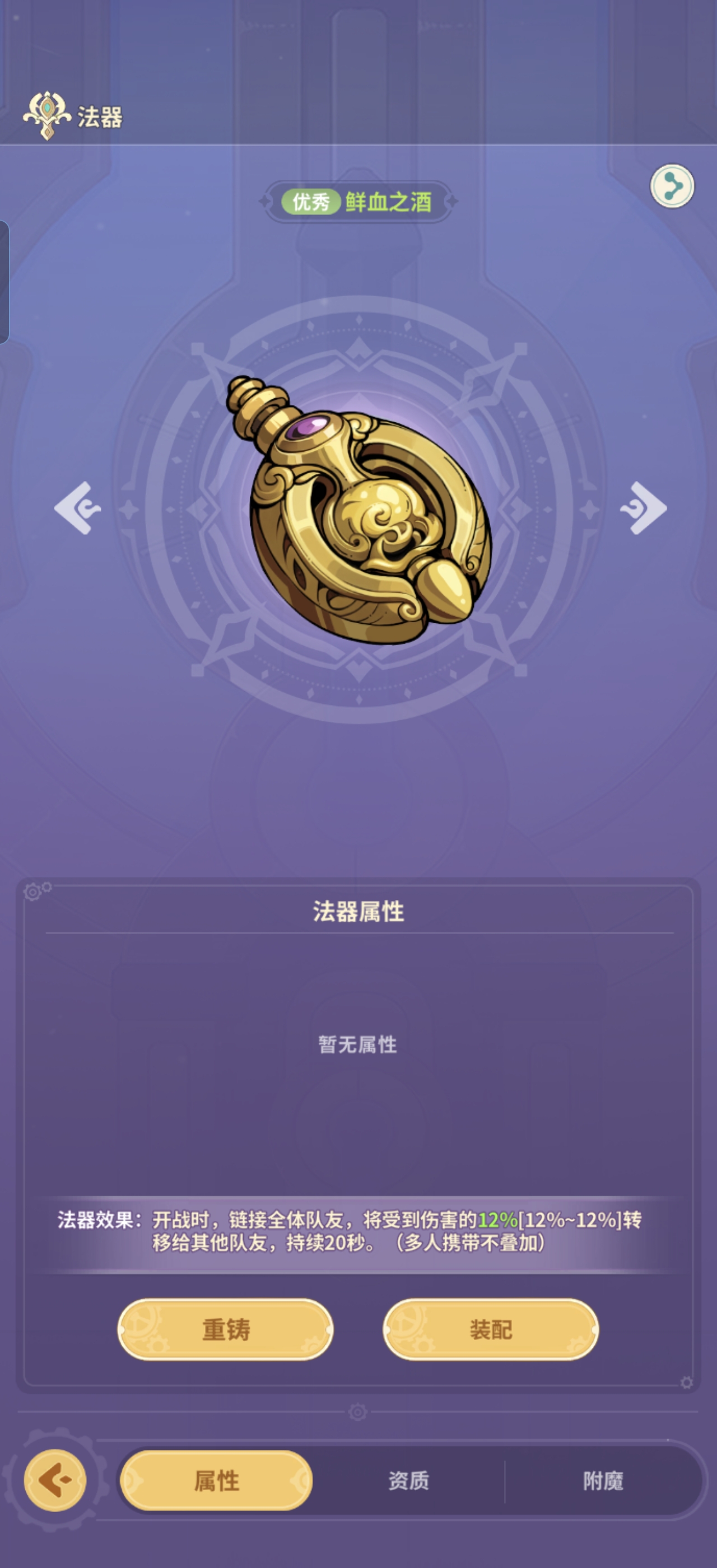Go to the next artifact with right arrow

(x=644, y=508)
